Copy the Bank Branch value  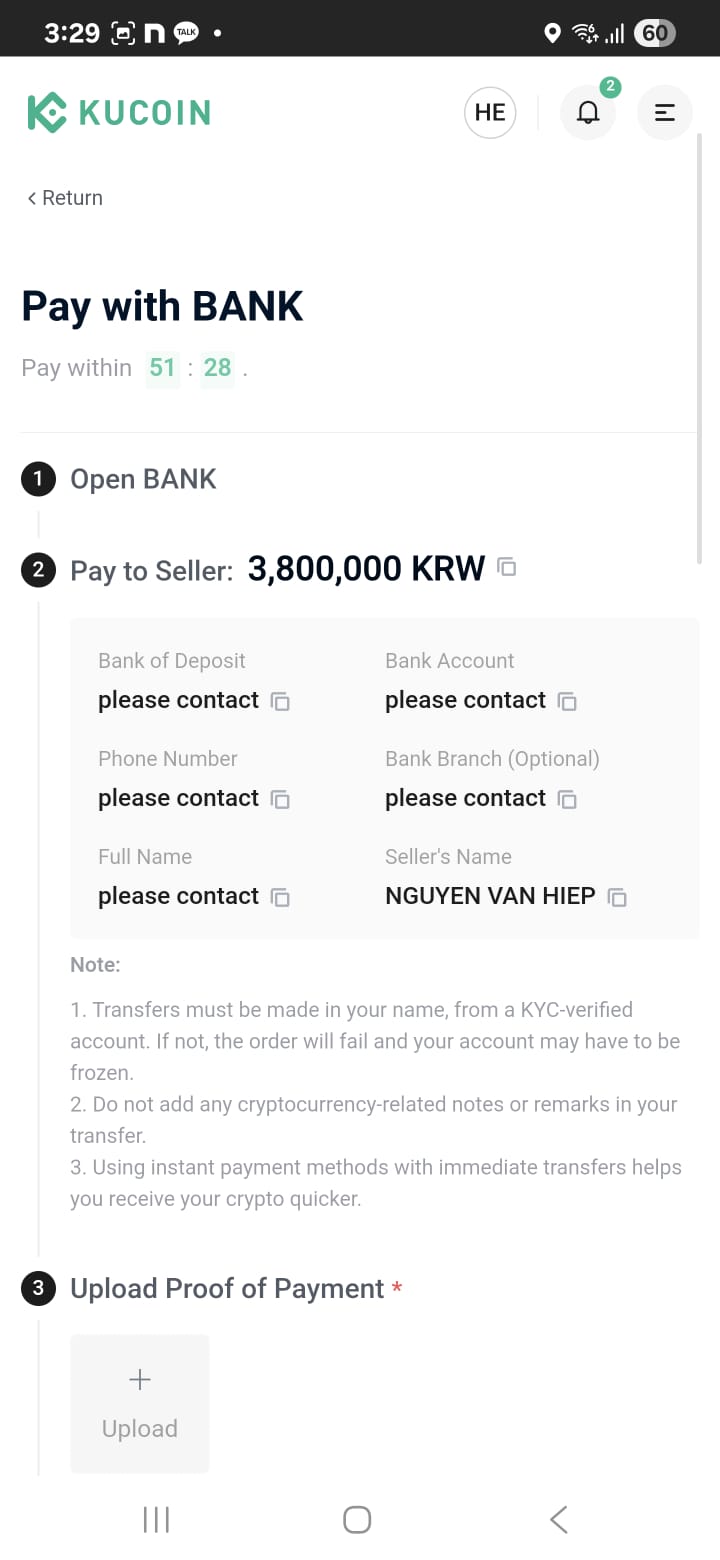tap(567, 799)
